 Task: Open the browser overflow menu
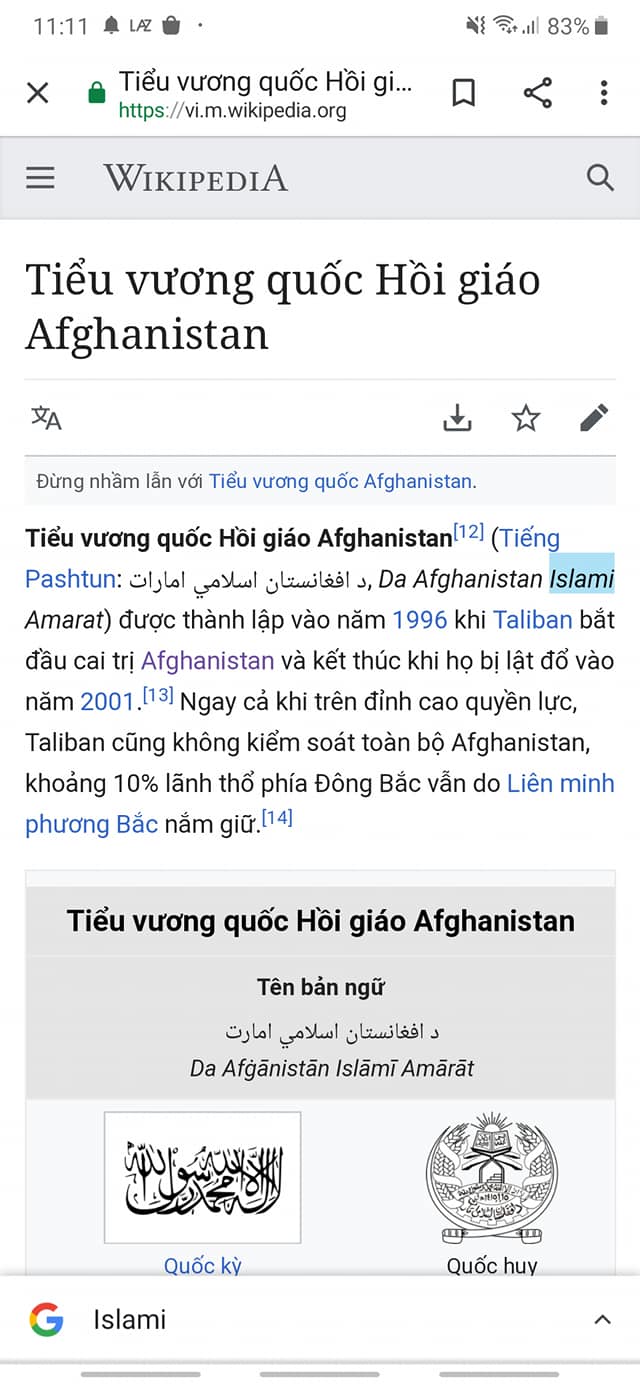(x=604, y=94)
